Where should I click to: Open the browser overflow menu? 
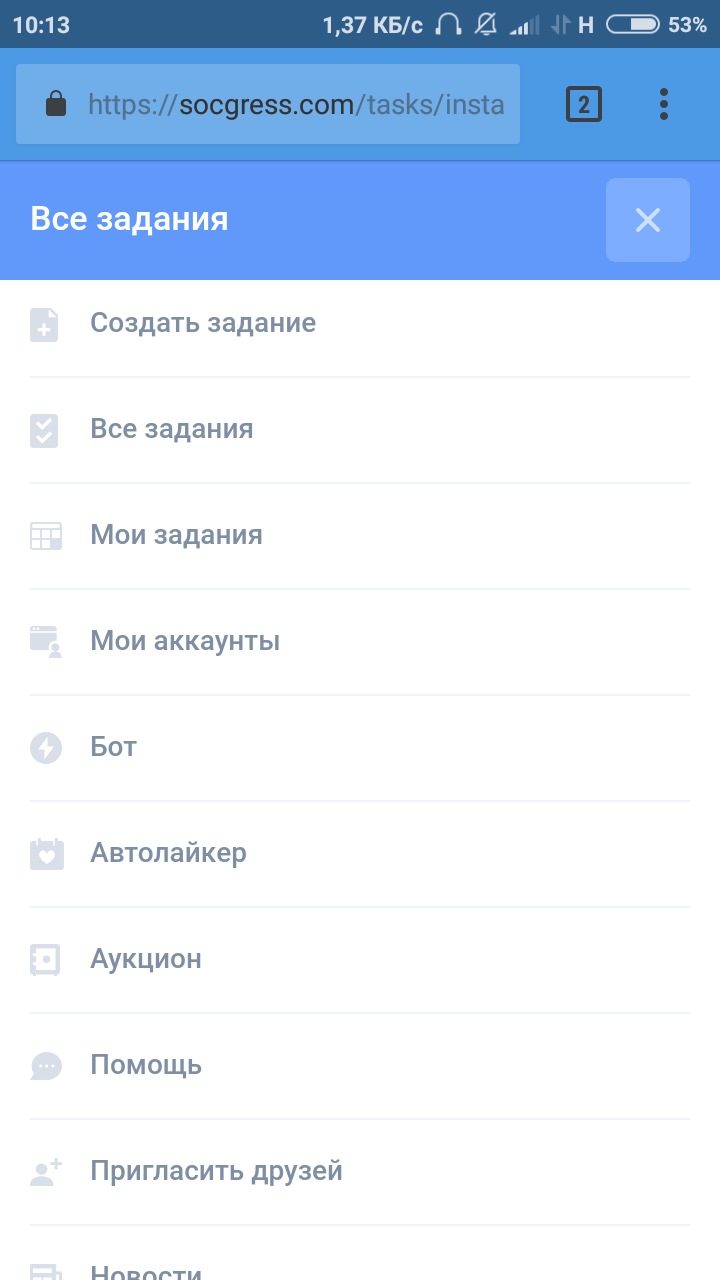click(x=664, y=104)
